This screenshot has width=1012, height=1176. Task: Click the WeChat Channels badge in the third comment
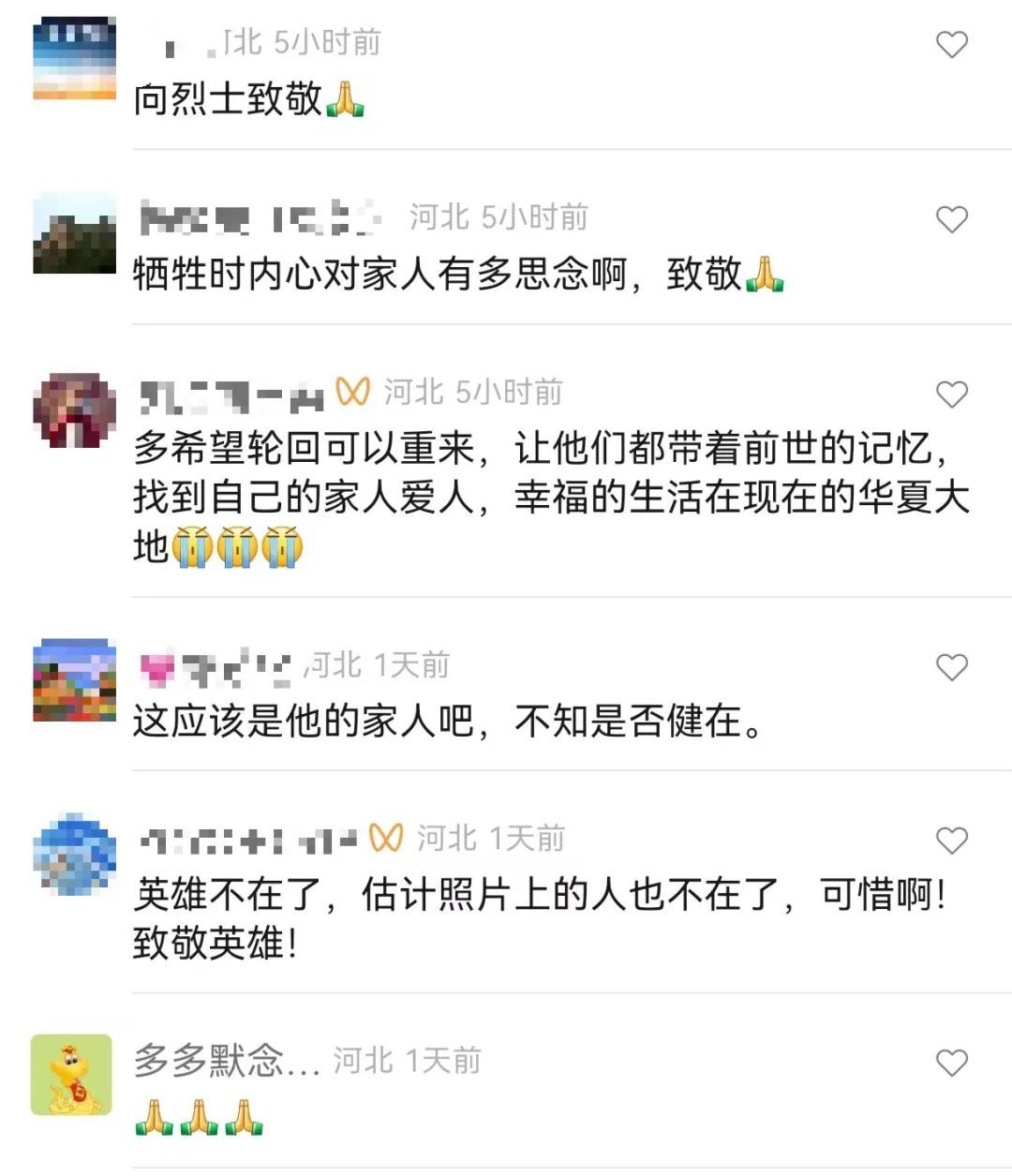[x=354, y=392]
